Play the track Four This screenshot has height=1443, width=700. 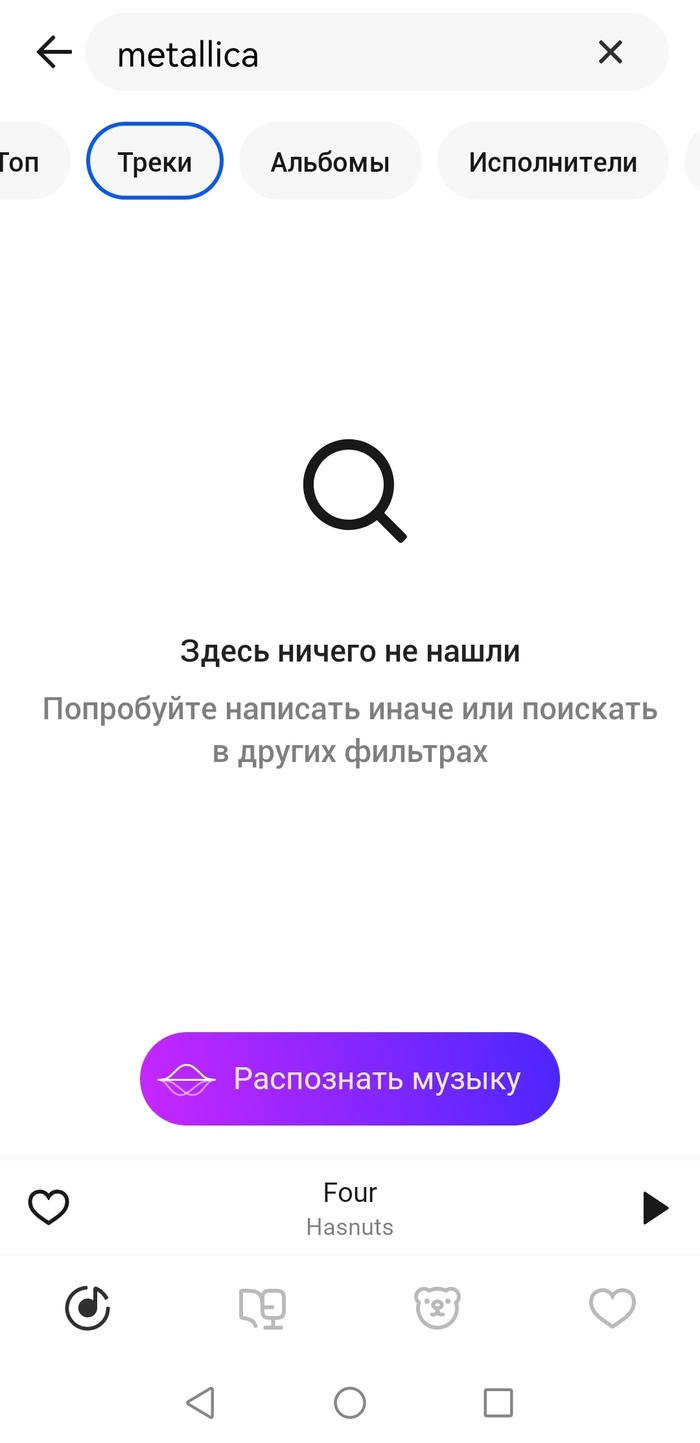pyautogui.click(x=655, y=1208)
